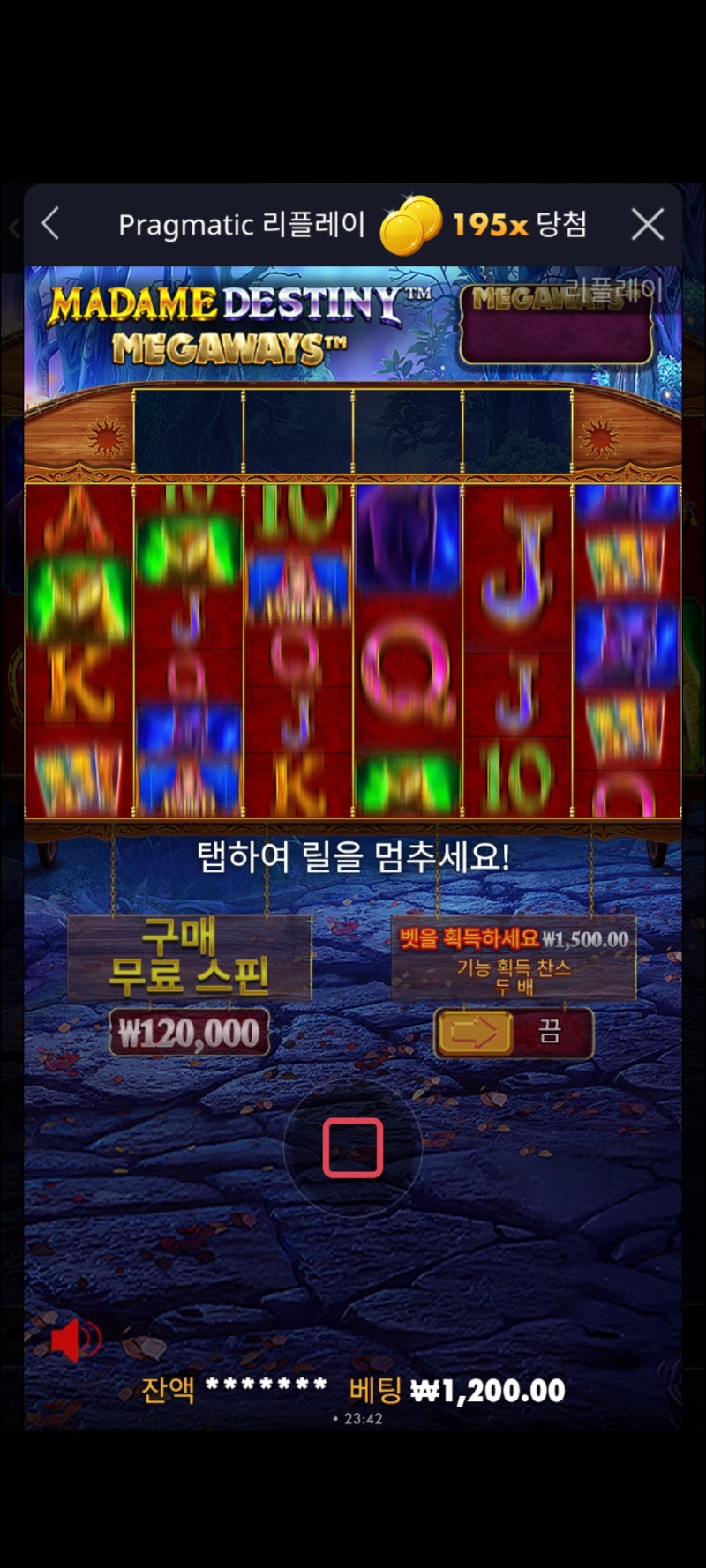The image size is (706, 1568).
Task: Go back with the header arrow
Action: (51, 224)
